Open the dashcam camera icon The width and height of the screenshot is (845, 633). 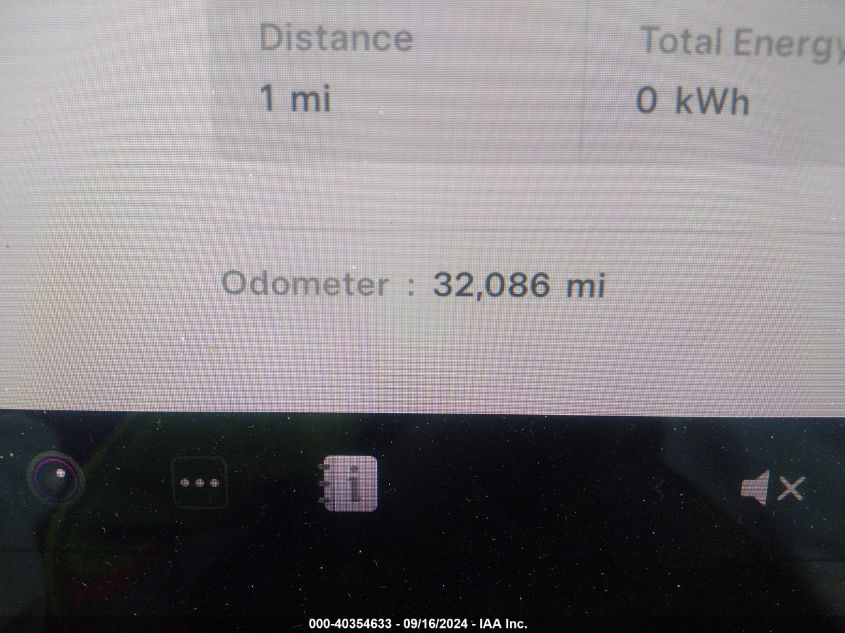pyautogui.click(x=56, y=477)
